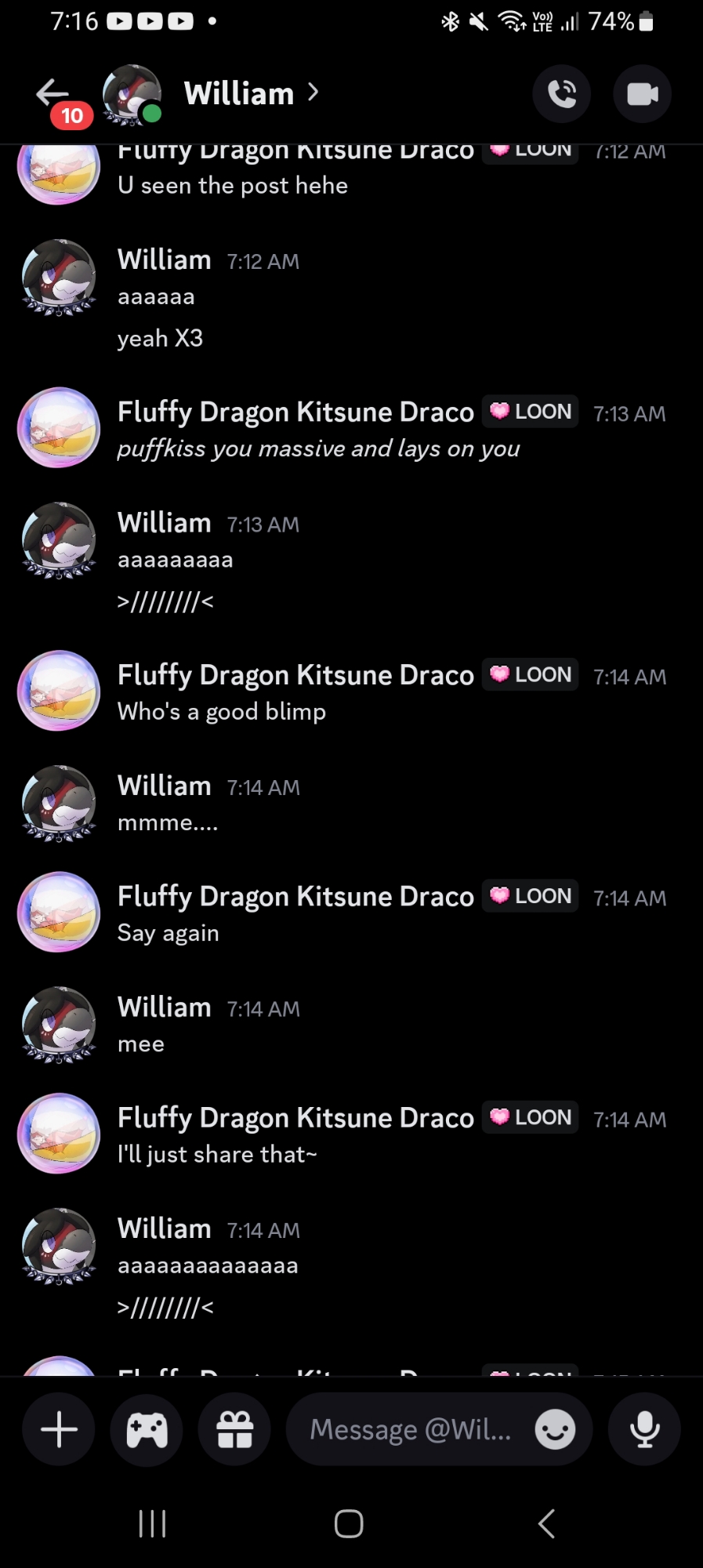Viewport: 703px width, 1568px height.
Task: Tap William's avatar beside "mmme...." message
Action: pyautogui.click(x=59, y=804)
